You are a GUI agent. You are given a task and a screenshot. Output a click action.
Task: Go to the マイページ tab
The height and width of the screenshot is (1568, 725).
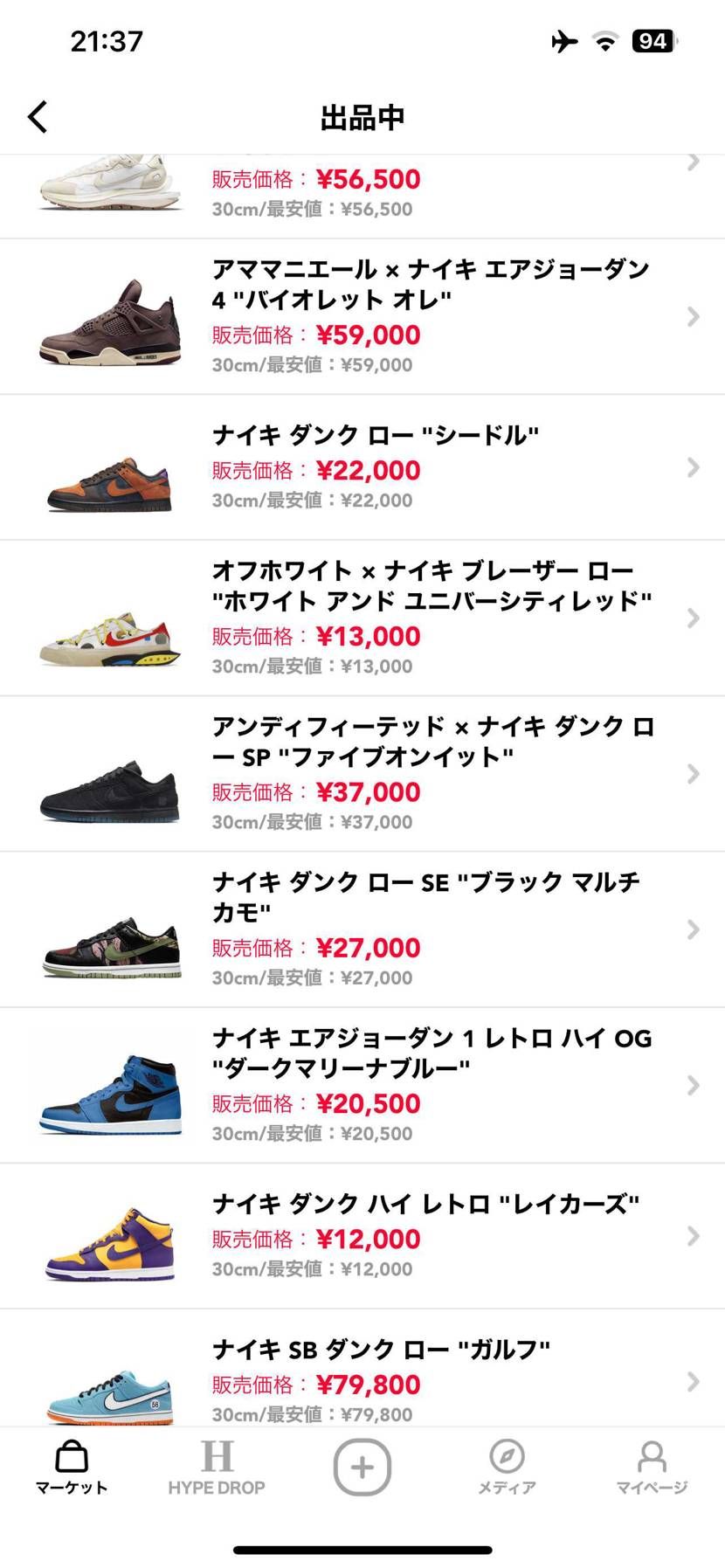point(652,1468)
